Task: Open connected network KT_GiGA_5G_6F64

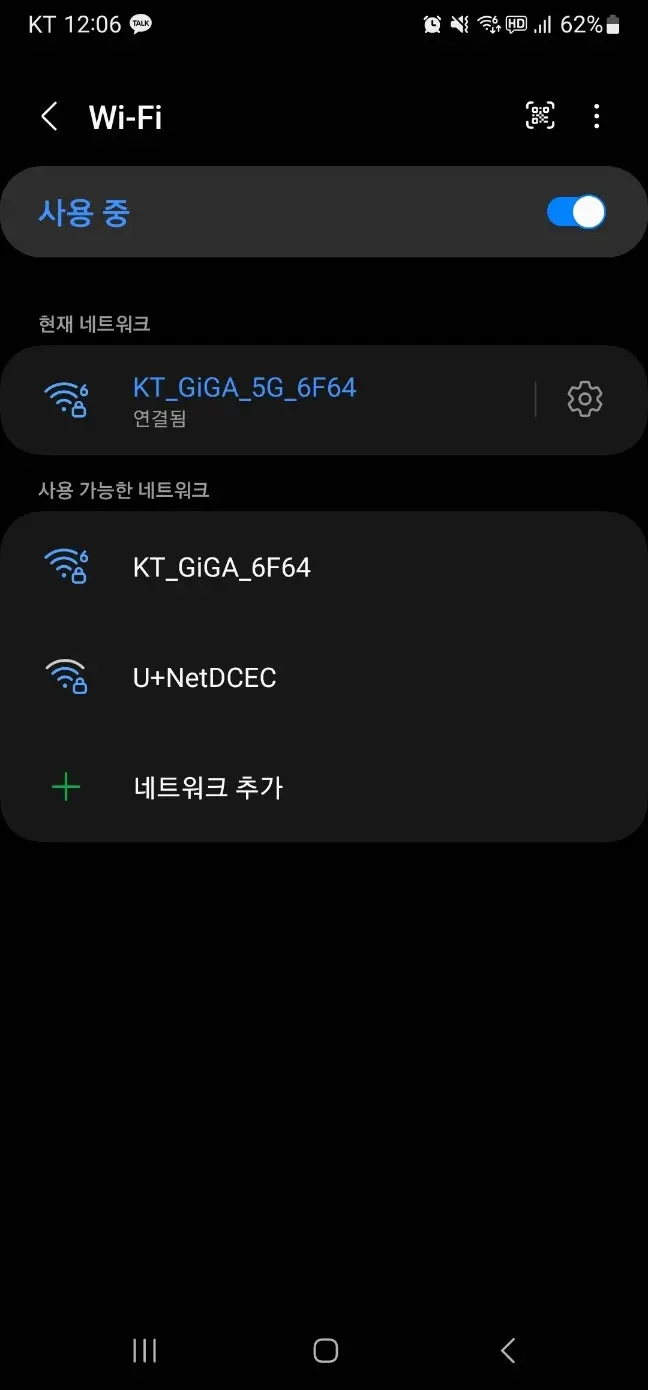Action: 245,400
